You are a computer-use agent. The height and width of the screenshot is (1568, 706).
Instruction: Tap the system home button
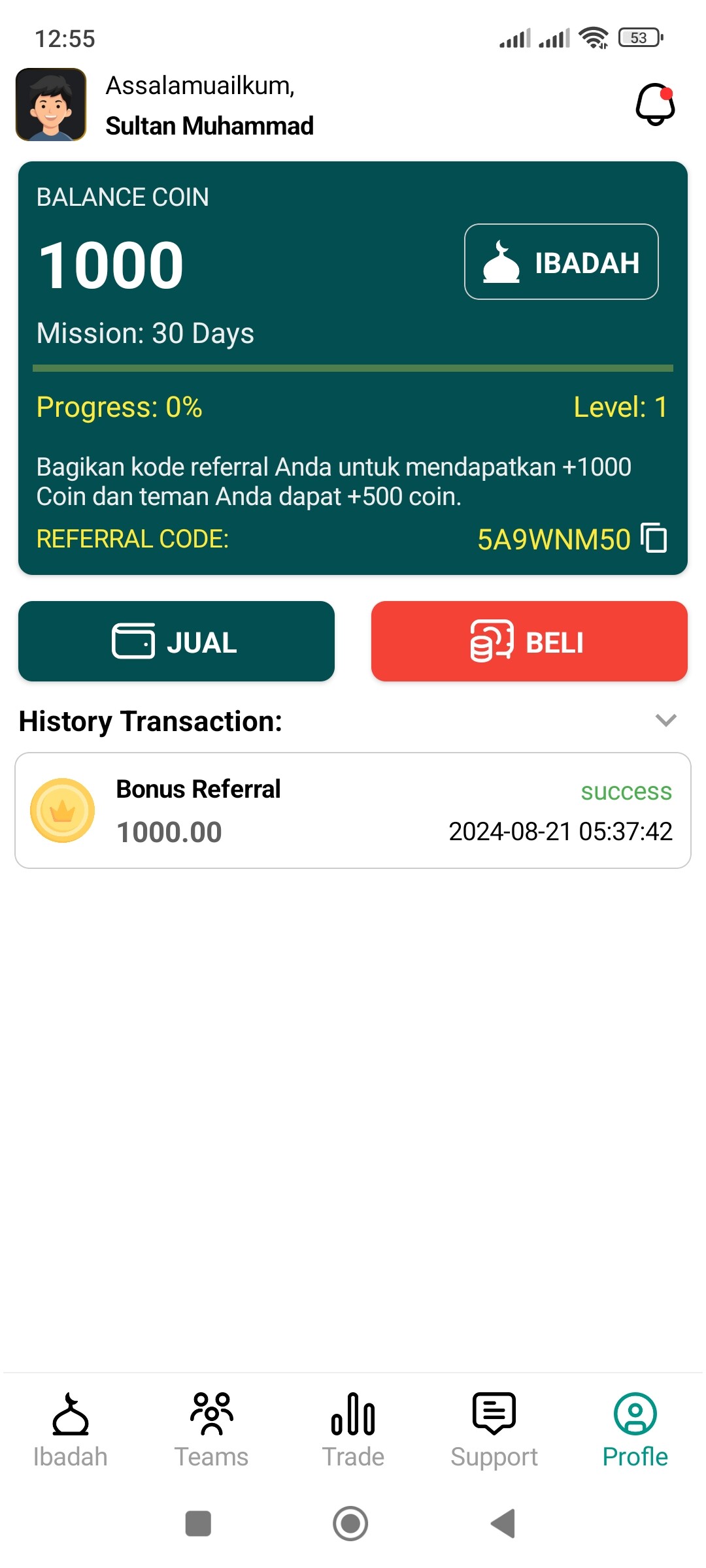351,1524
